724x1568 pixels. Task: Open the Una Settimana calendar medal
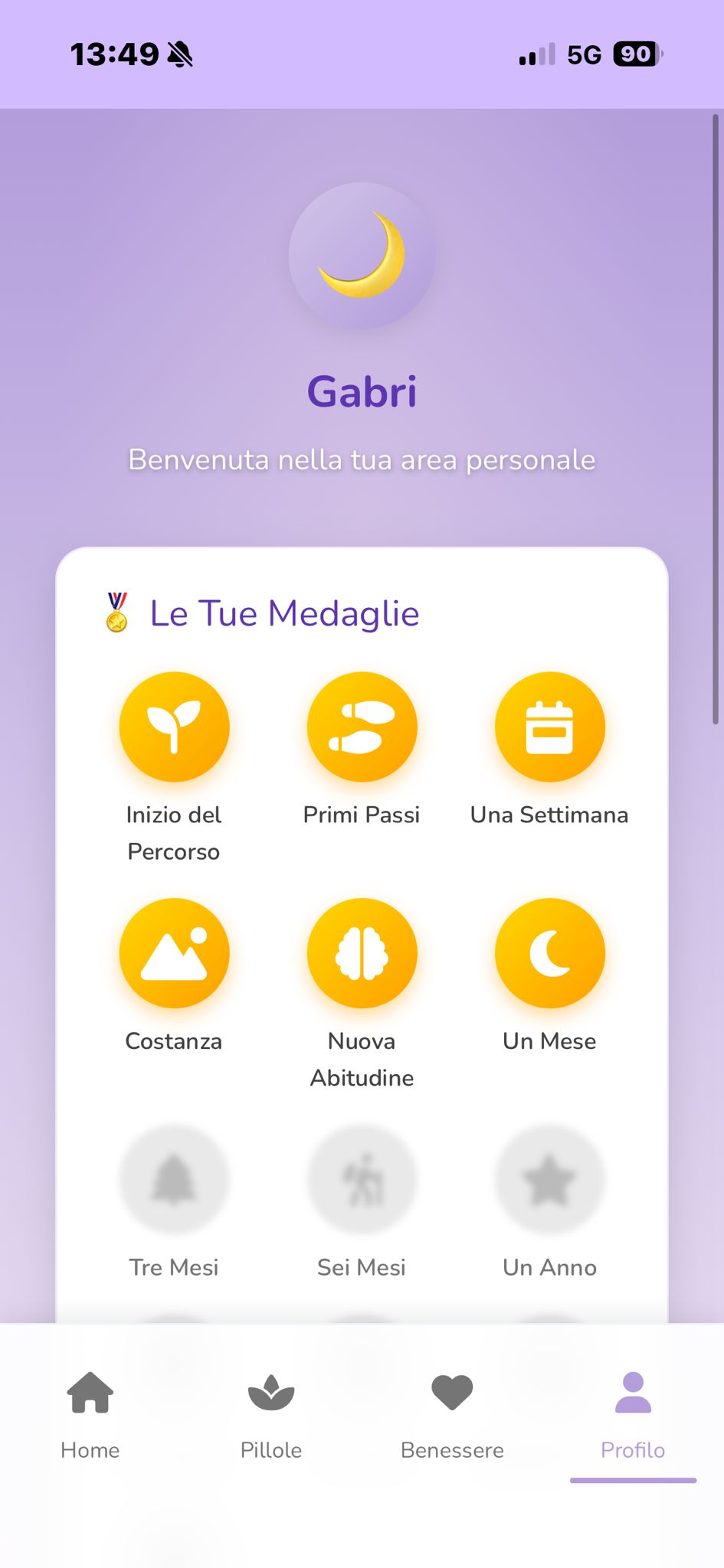coord(549,726)
